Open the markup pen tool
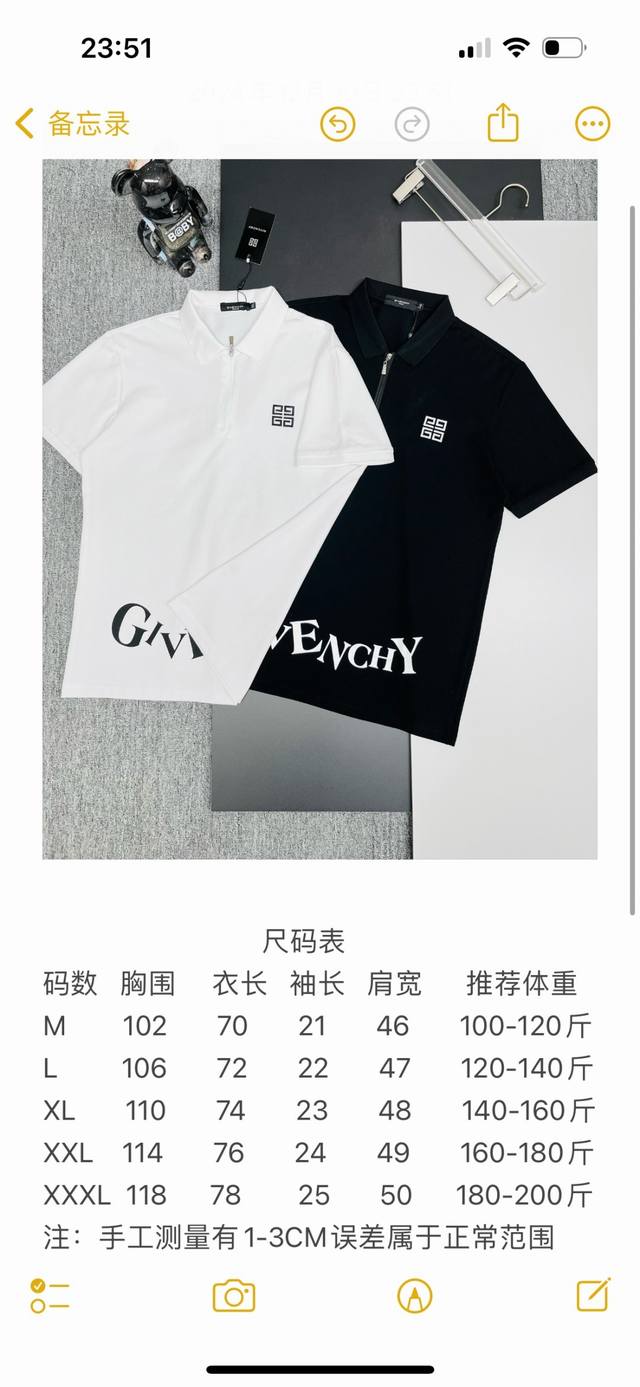Image resolution: width=640 pixels, height=1387 pixels. click(414, 1296)
